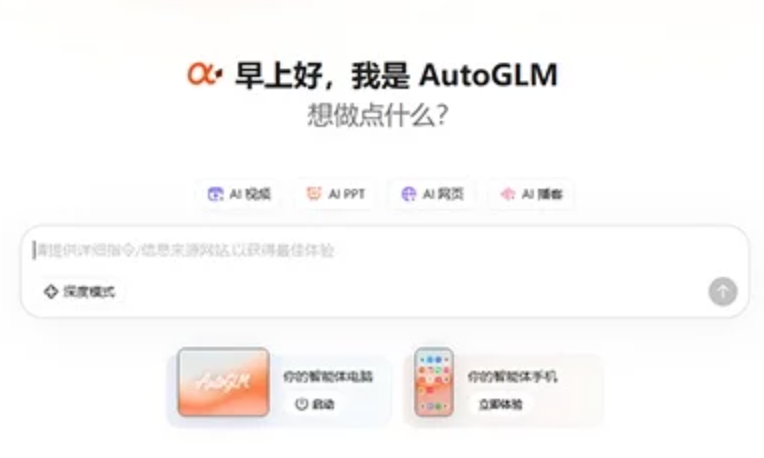Open the AI 网页 option

pos(432,194)
